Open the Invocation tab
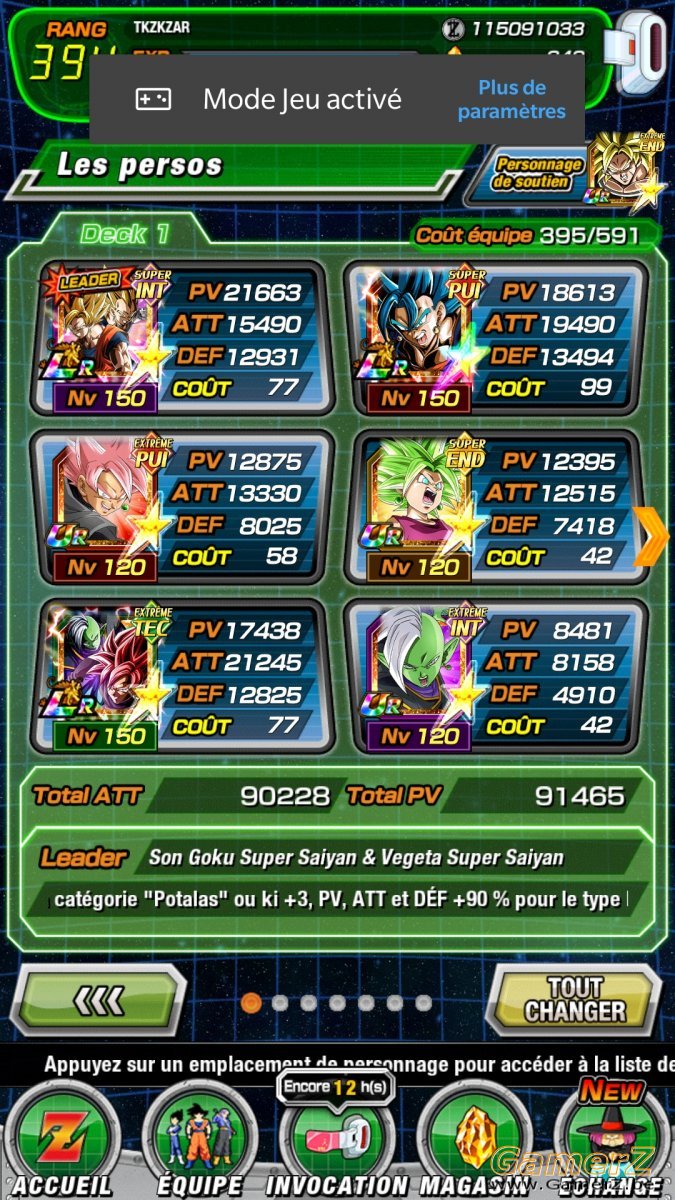This screenshot has width=675, height=1200. (x=337, y=1140)
